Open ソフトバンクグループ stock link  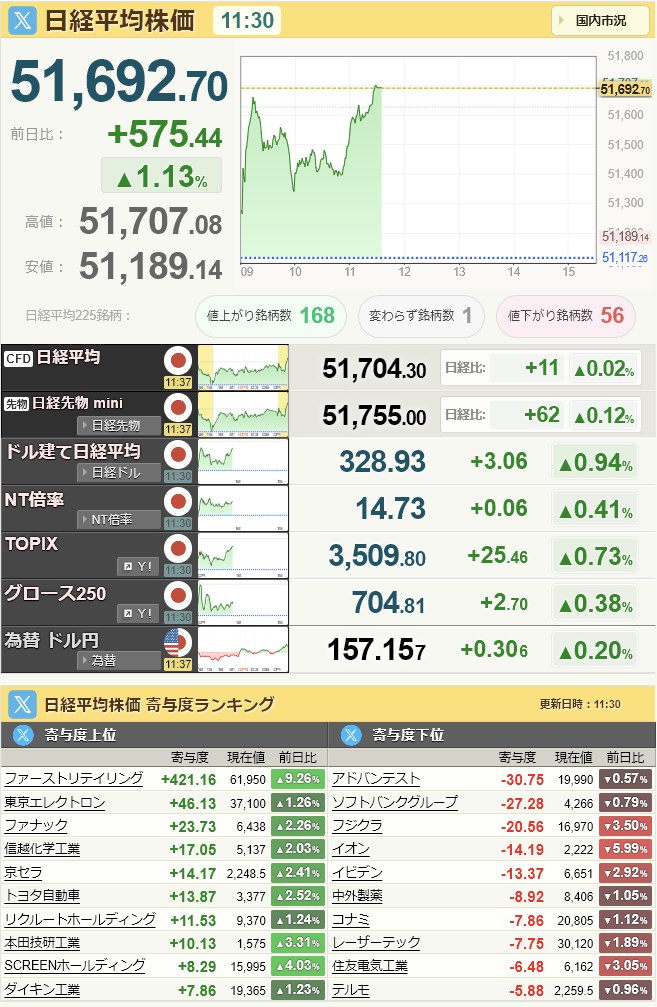click(394, 802)
